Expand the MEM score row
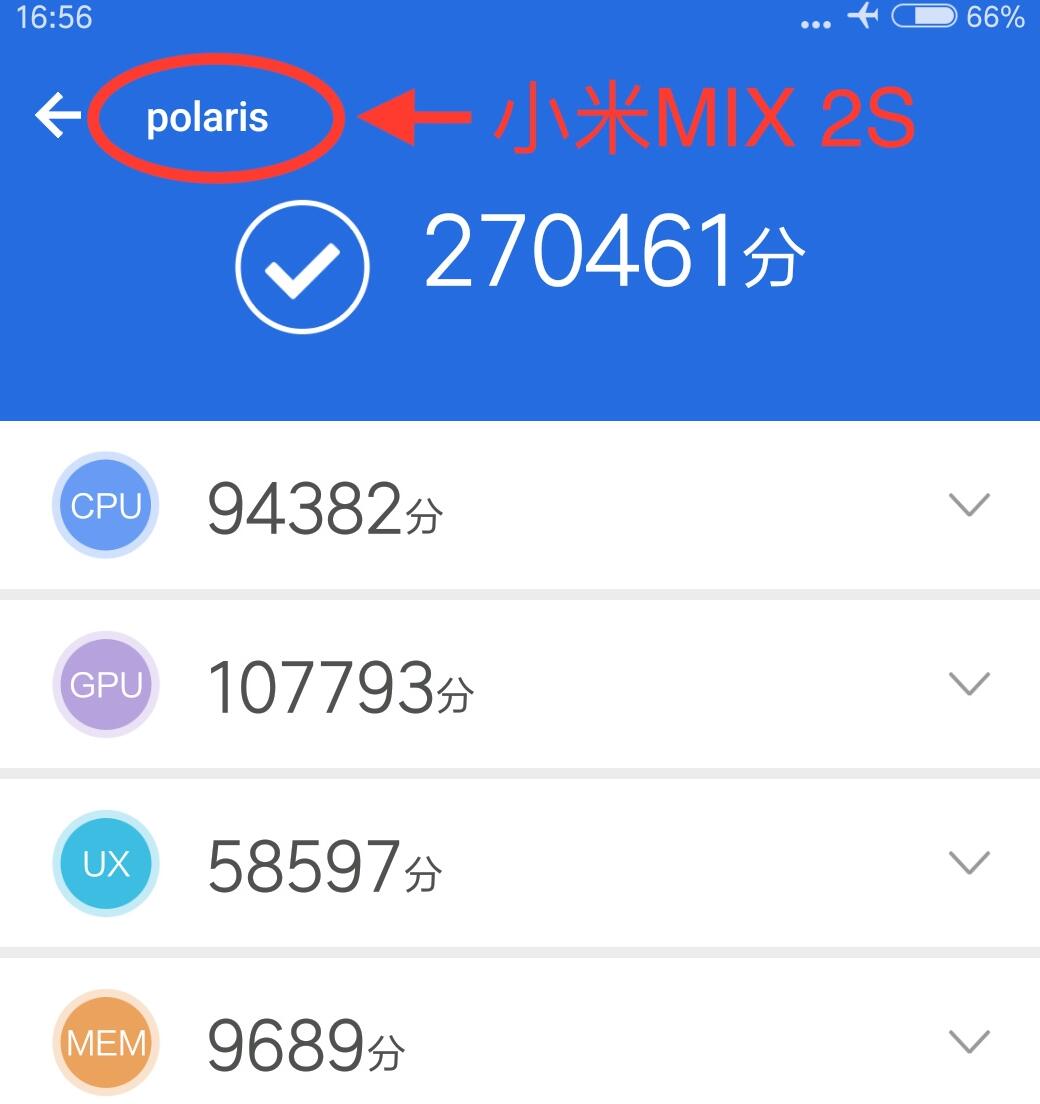Viewport: 1040px width, 1104px height. [968, 1043]
